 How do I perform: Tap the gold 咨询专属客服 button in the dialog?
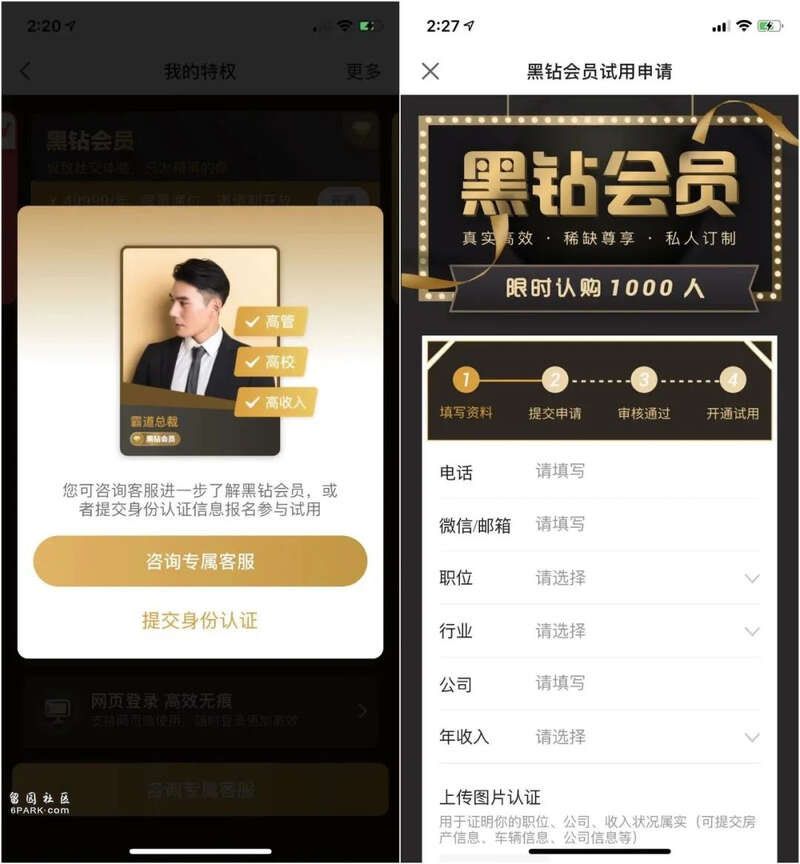point(200,561)
